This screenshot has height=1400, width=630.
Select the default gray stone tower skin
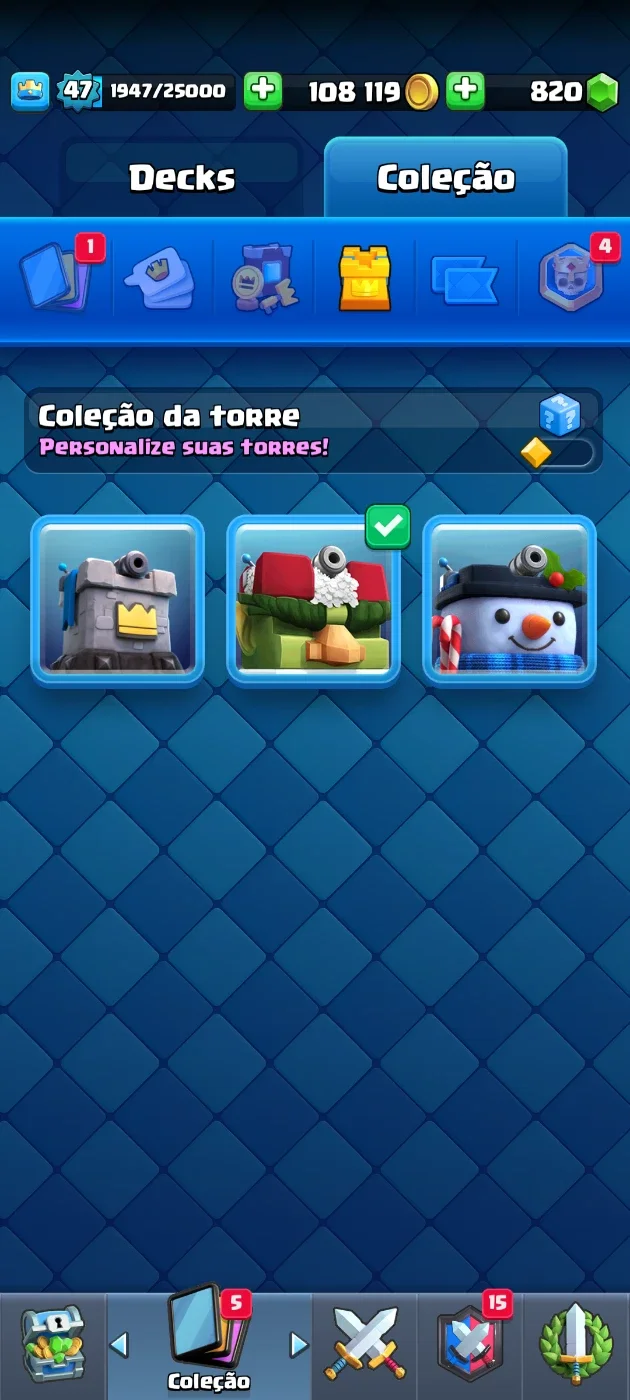117,600
